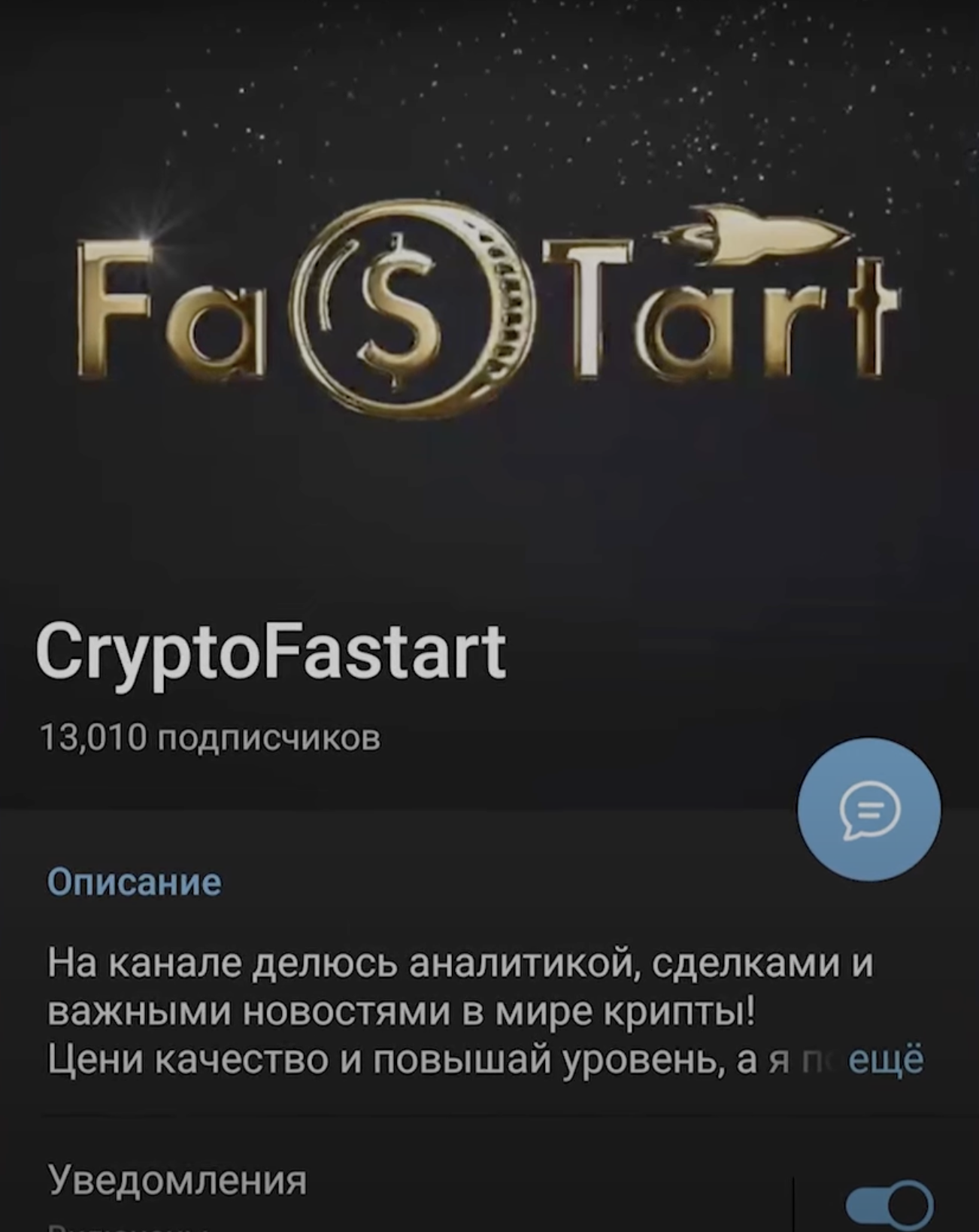The height and width of the screenshot is (1232, 979).
Task: Toggle the Уведомления notifications switch
Action: click(889, 1206)
